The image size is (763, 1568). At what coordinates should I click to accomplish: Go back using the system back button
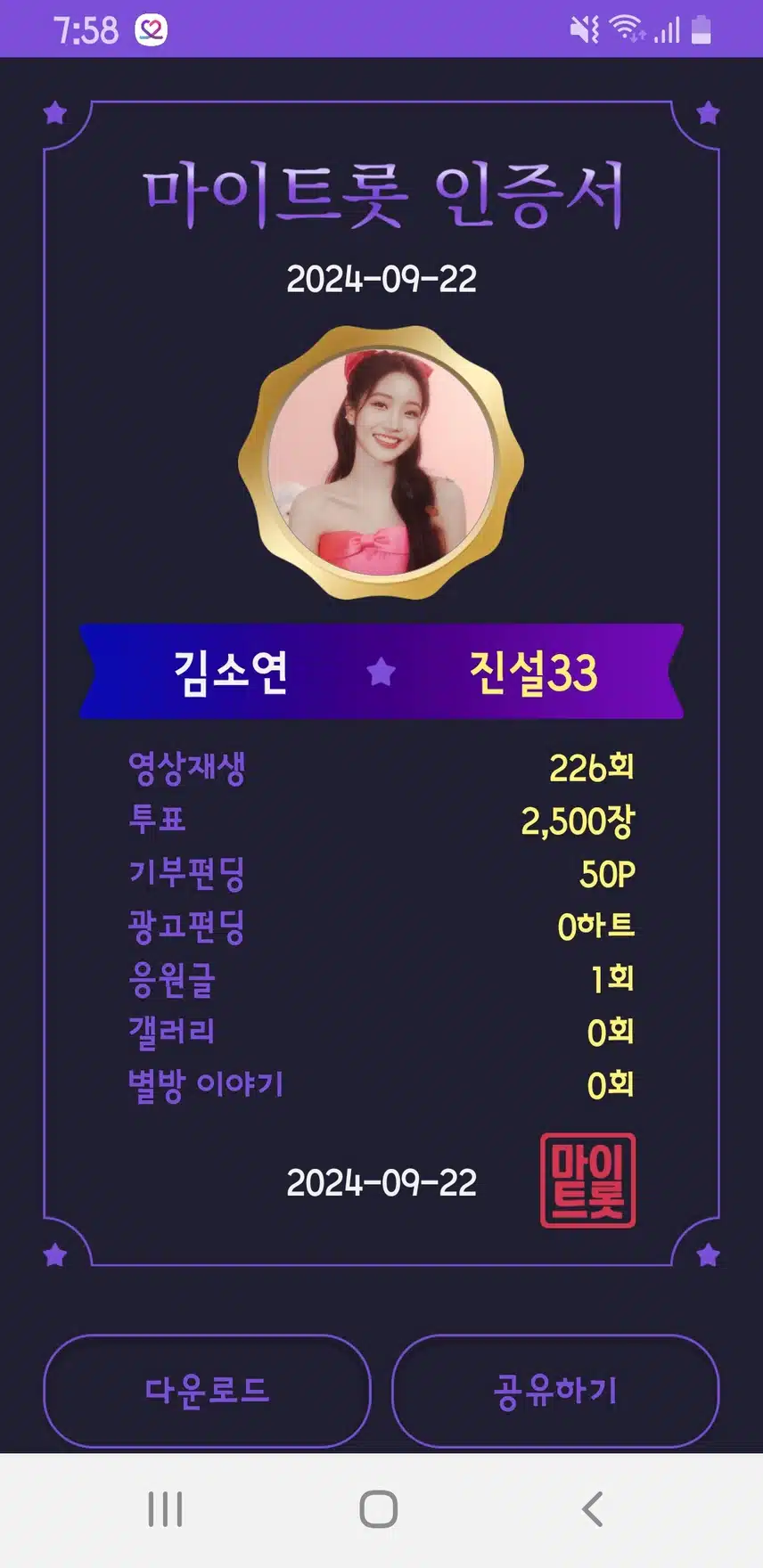coord(592,1509)
